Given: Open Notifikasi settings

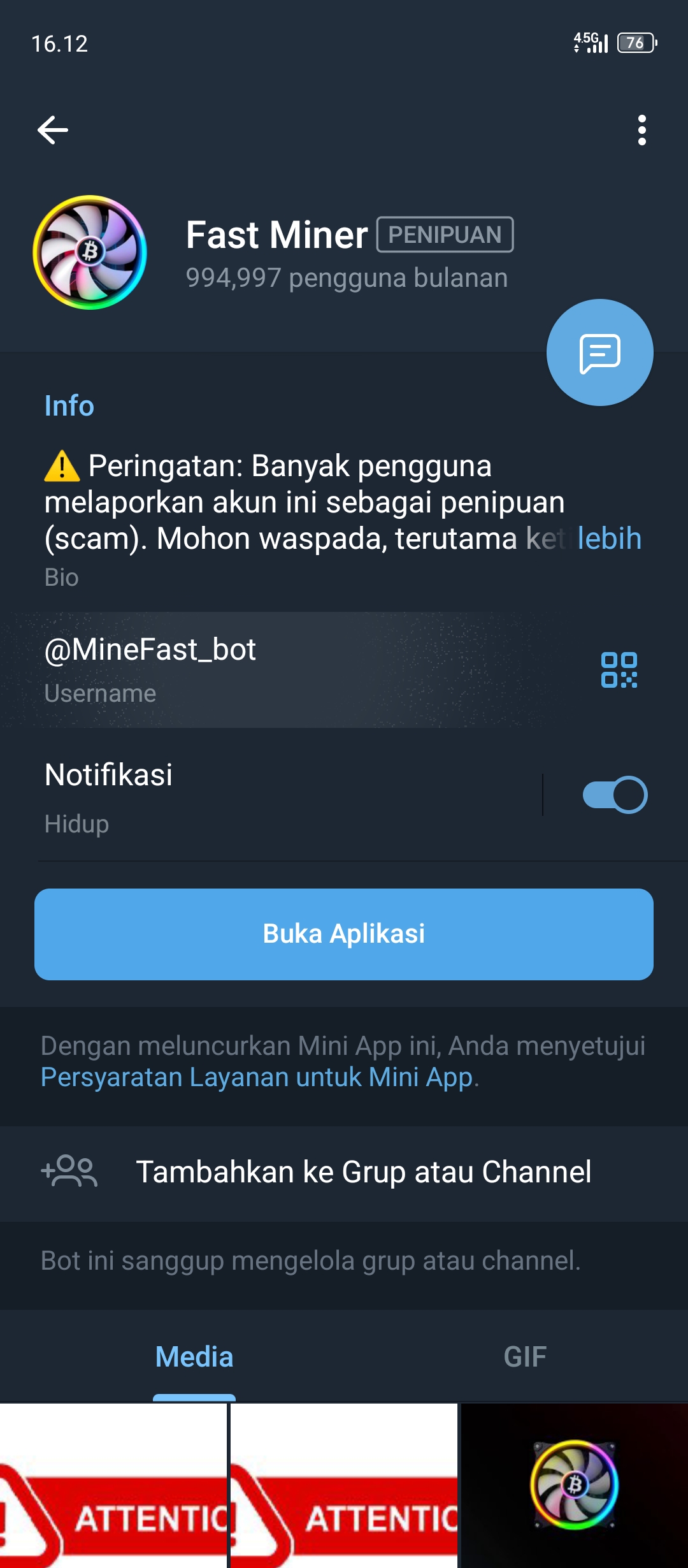Looking at the screenshot, I should (255, 795).
